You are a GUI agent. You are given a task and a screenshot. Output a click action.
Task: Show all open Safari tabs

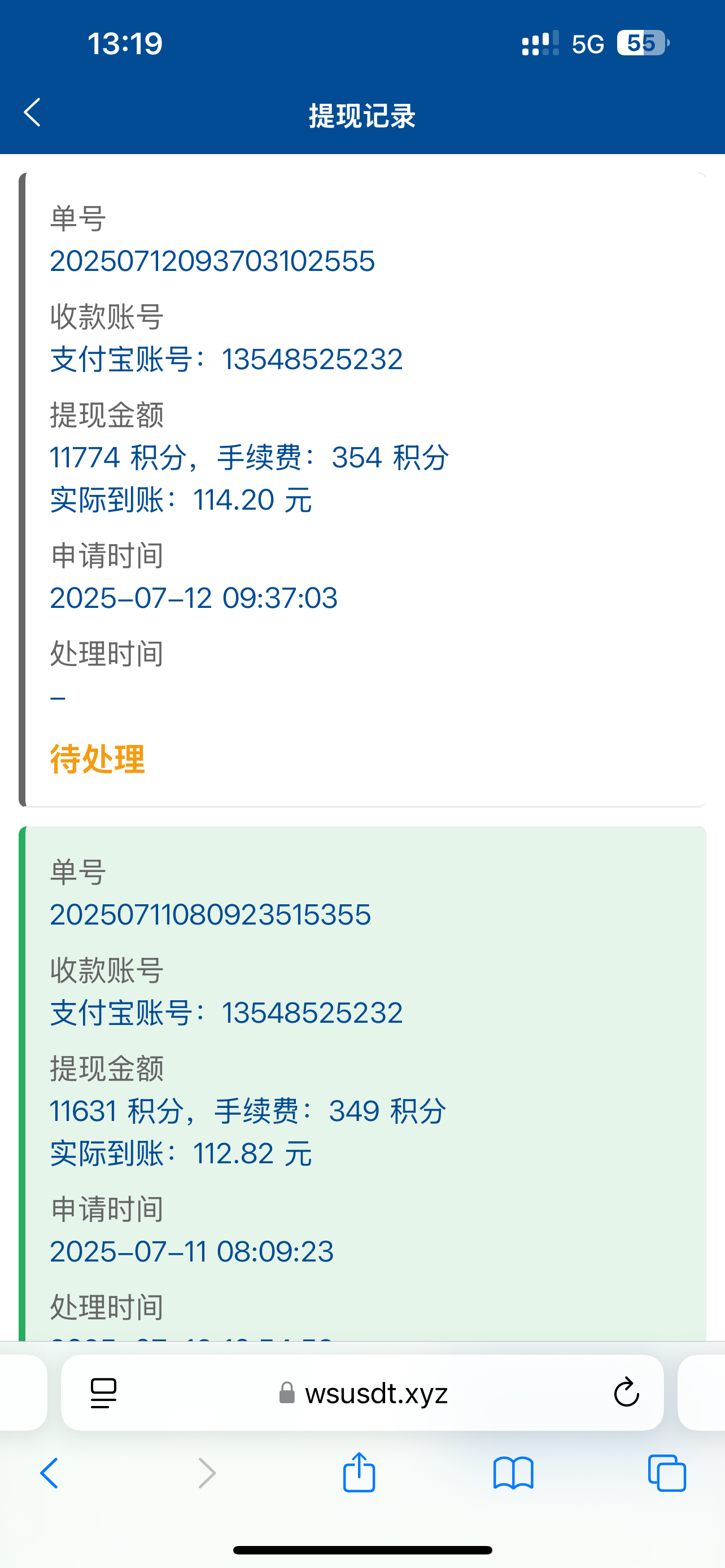click(x=667, y=1473)
